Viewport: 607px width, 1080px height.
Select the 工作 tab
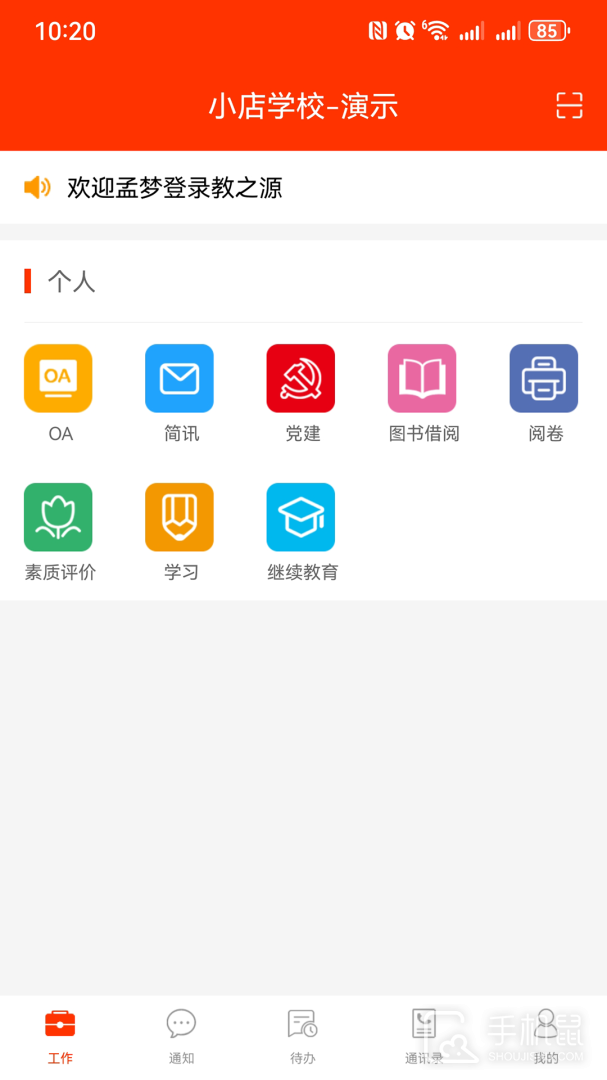click(x=60, y=1034)
